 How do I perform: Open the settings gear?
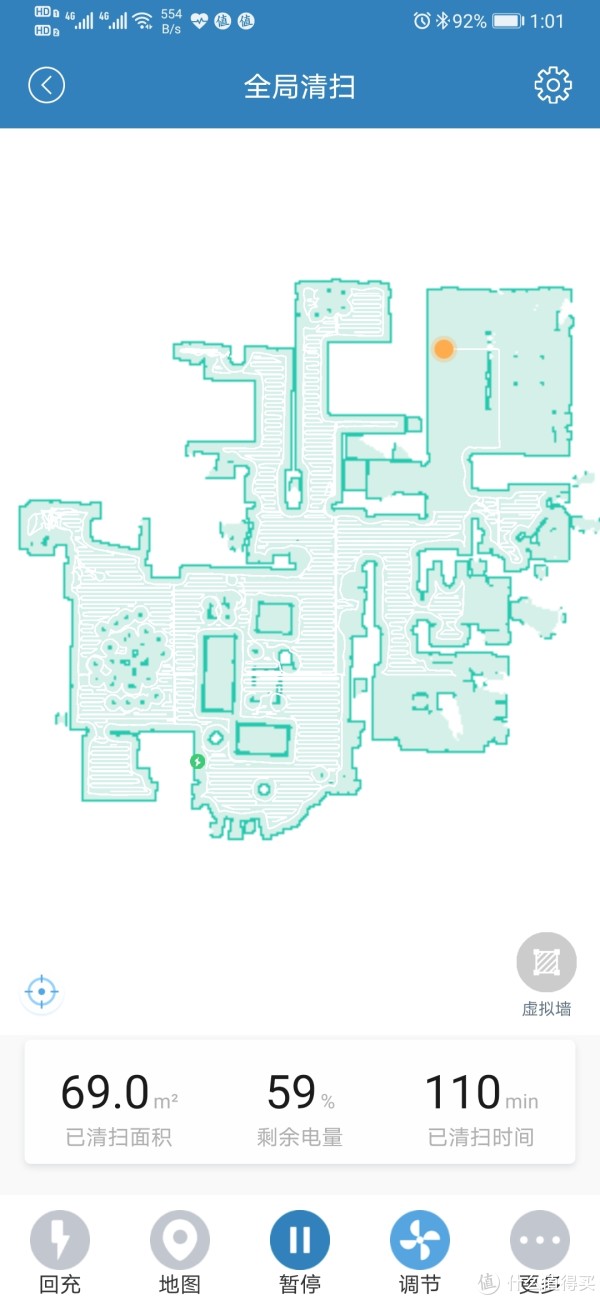pos(553,85)
